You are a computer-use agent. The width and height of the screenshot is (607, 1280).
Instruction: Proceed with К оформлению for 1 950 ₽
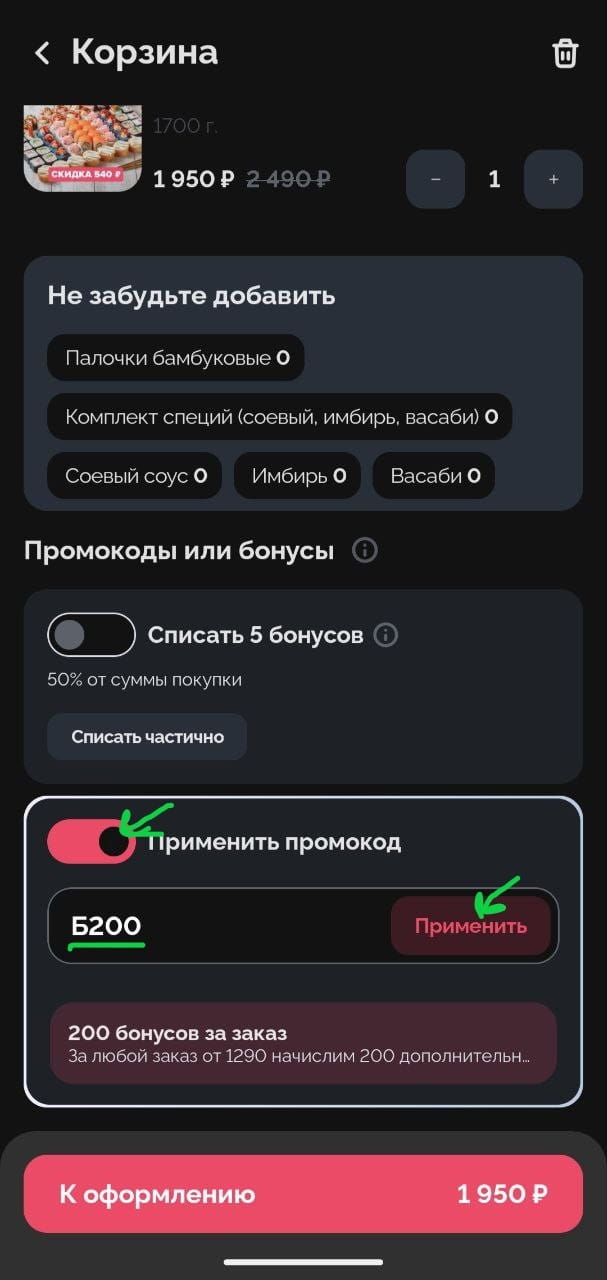(x=303, y=1194)
